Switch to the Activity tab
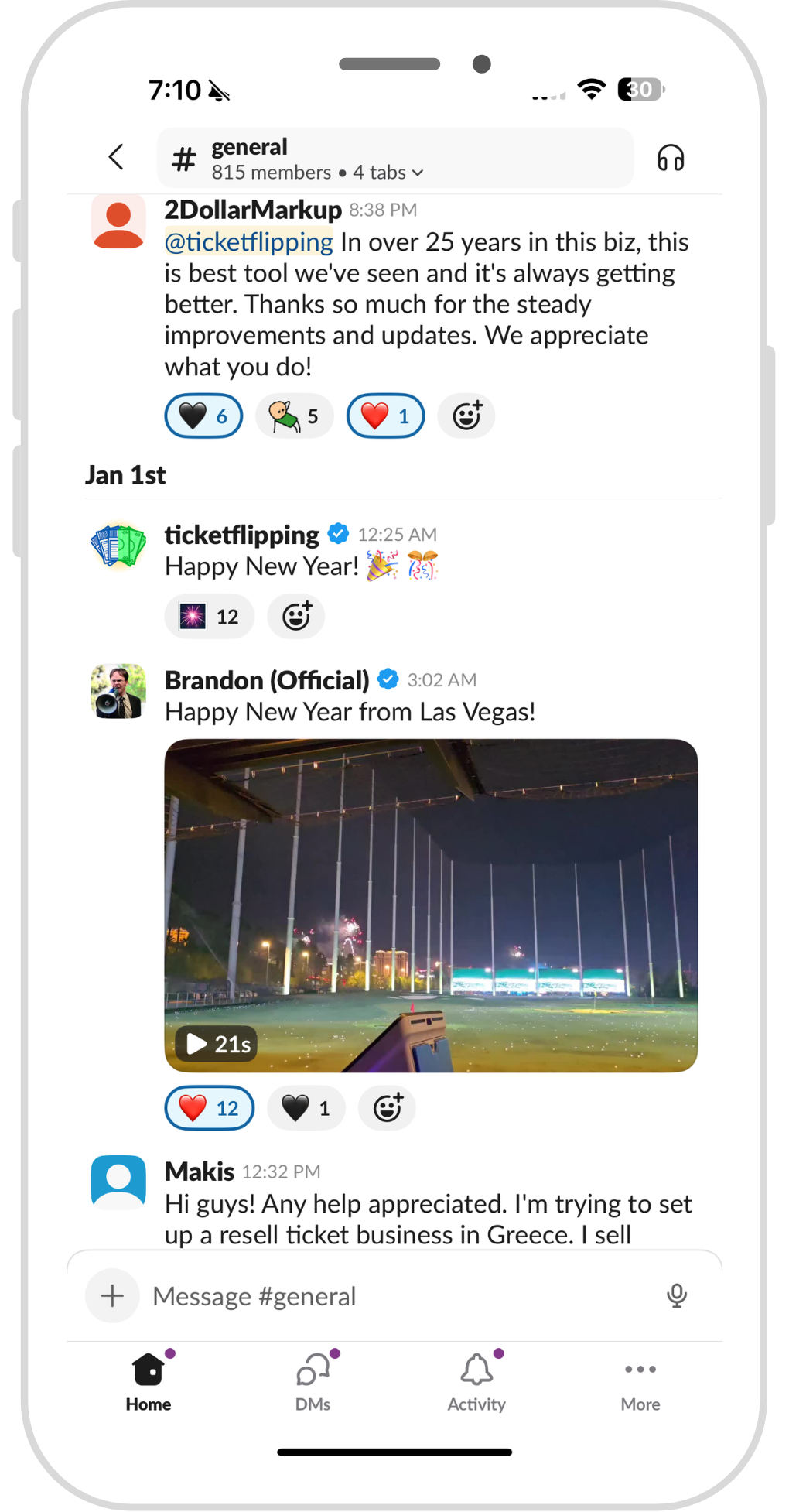The height and width of the screenshot is (1512, 789). click(476, 1383)
